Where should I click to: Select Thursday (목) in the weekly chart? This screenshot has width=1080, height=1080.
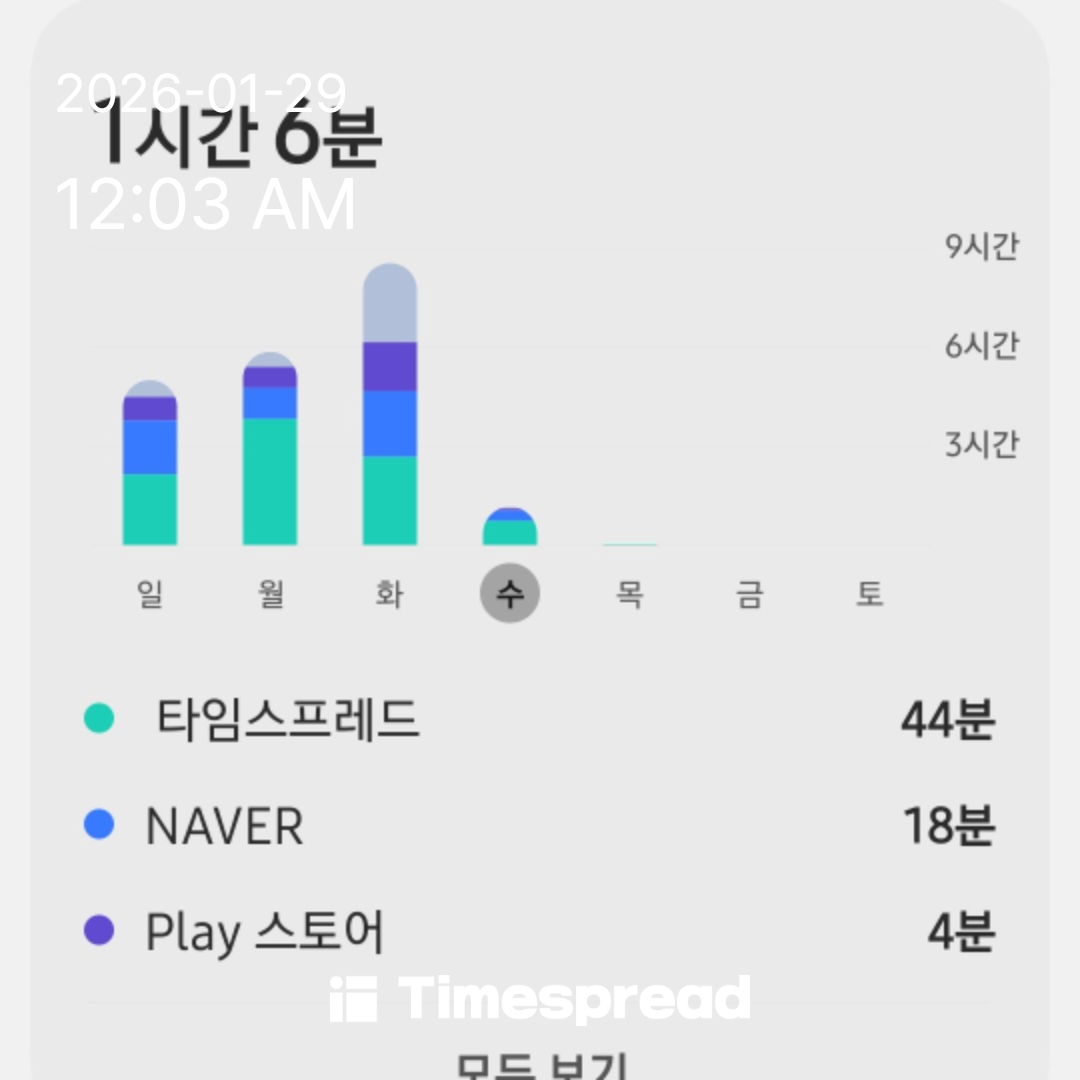point(630,594)
